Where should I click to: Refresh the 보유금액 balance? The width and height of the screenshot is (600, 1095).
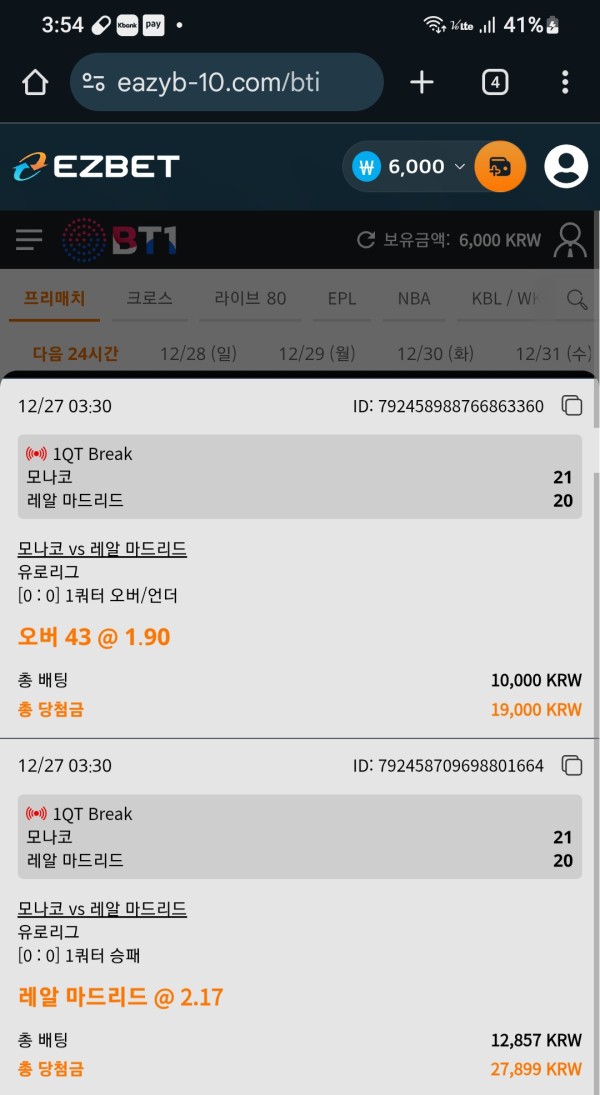click(367, 240)
